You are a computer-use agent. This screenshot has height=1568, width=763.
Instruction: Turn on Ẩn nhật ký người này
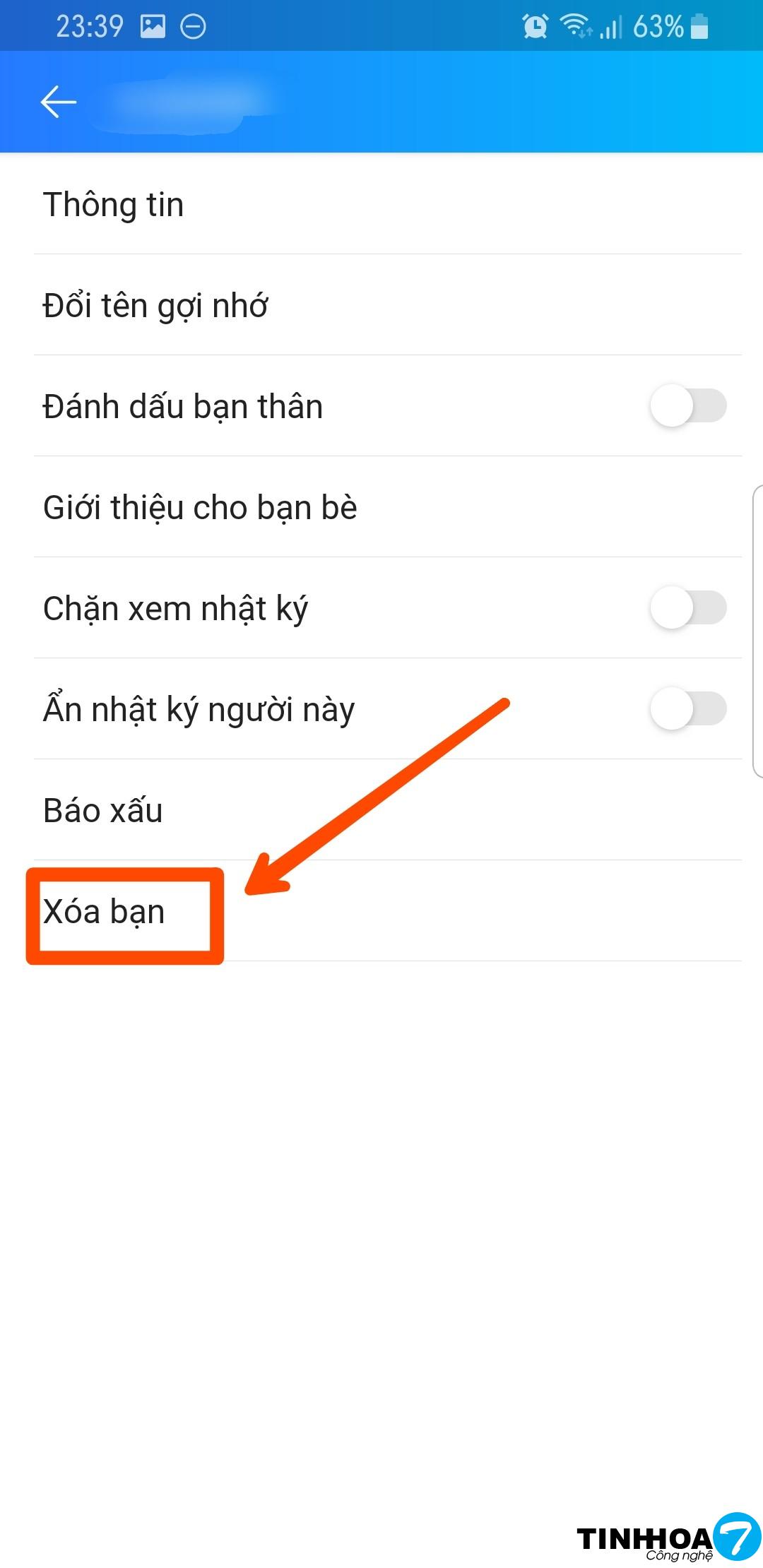click(x=687, y=709)
